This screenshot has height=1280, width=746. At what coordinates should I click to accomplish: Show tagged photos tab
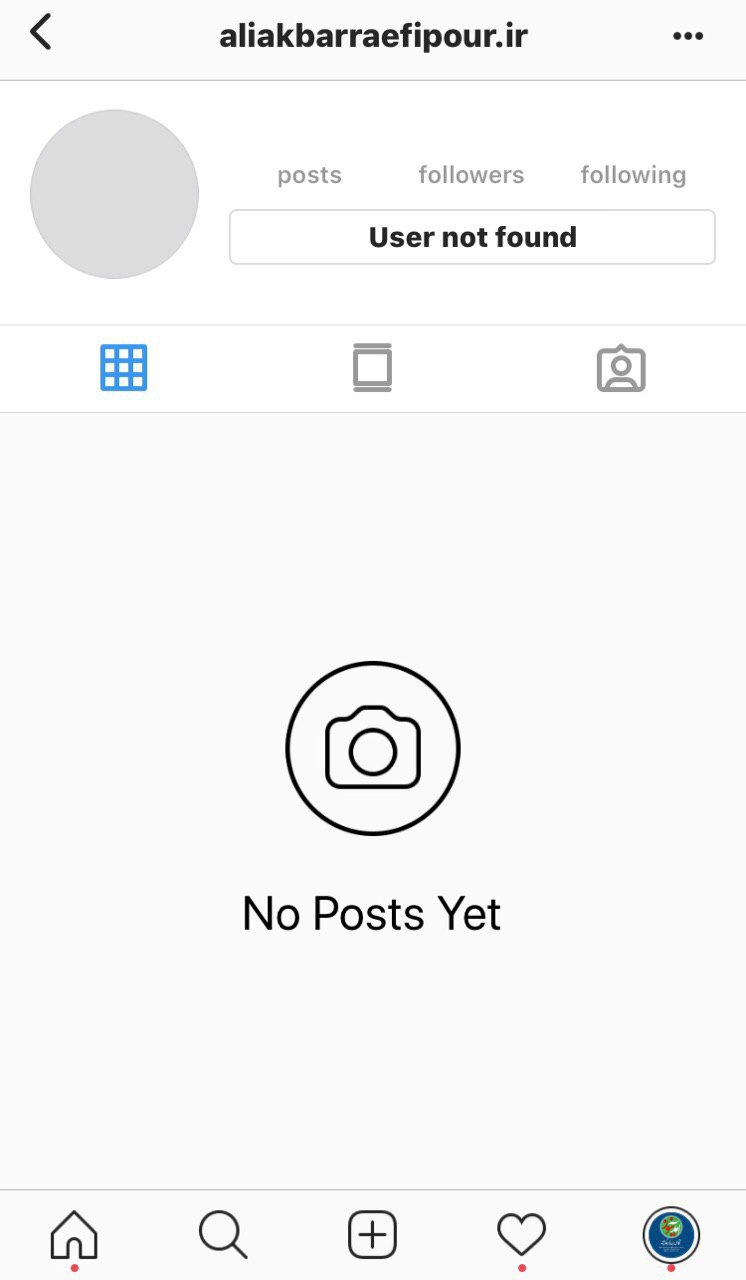(621, 369)
